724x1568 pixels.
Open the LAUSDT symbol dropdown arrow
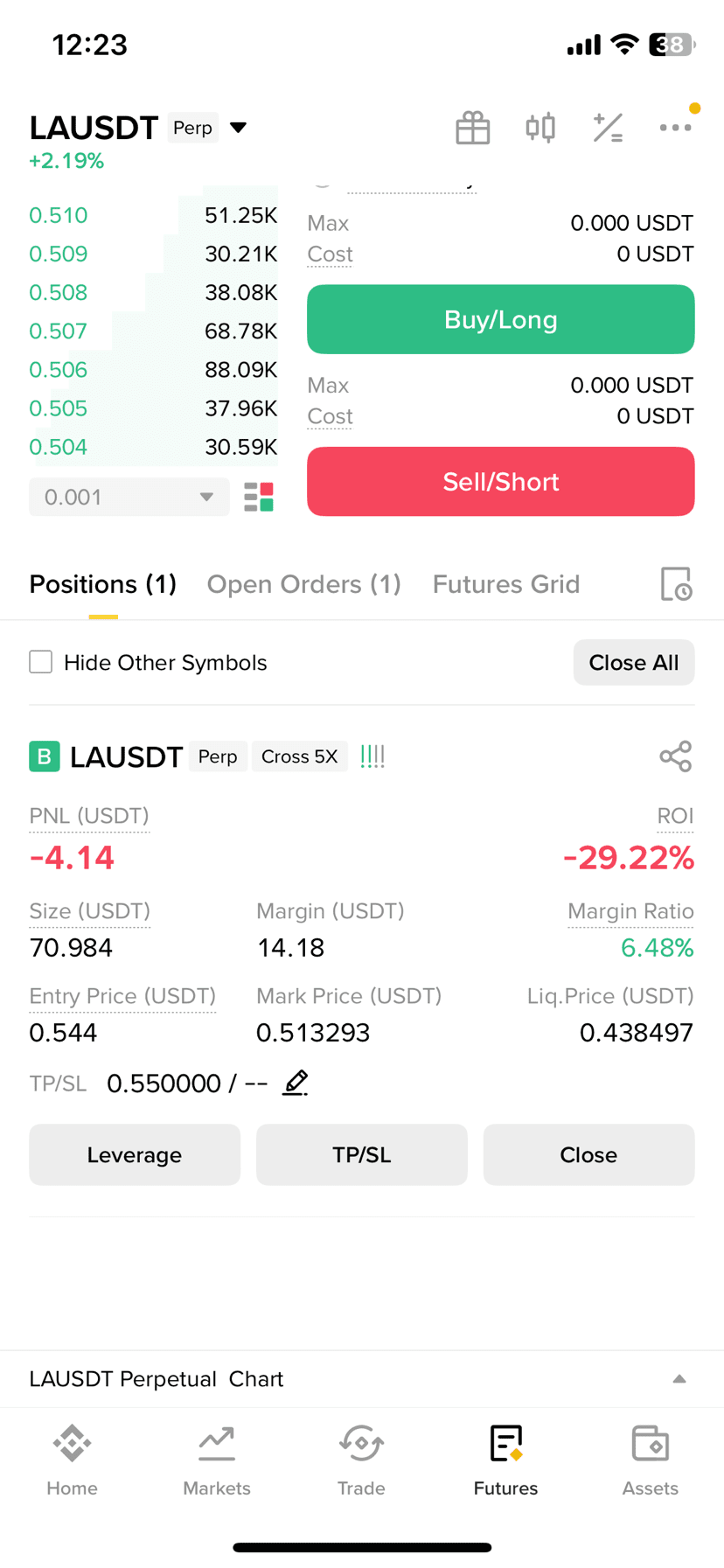[x=238, y=128]
